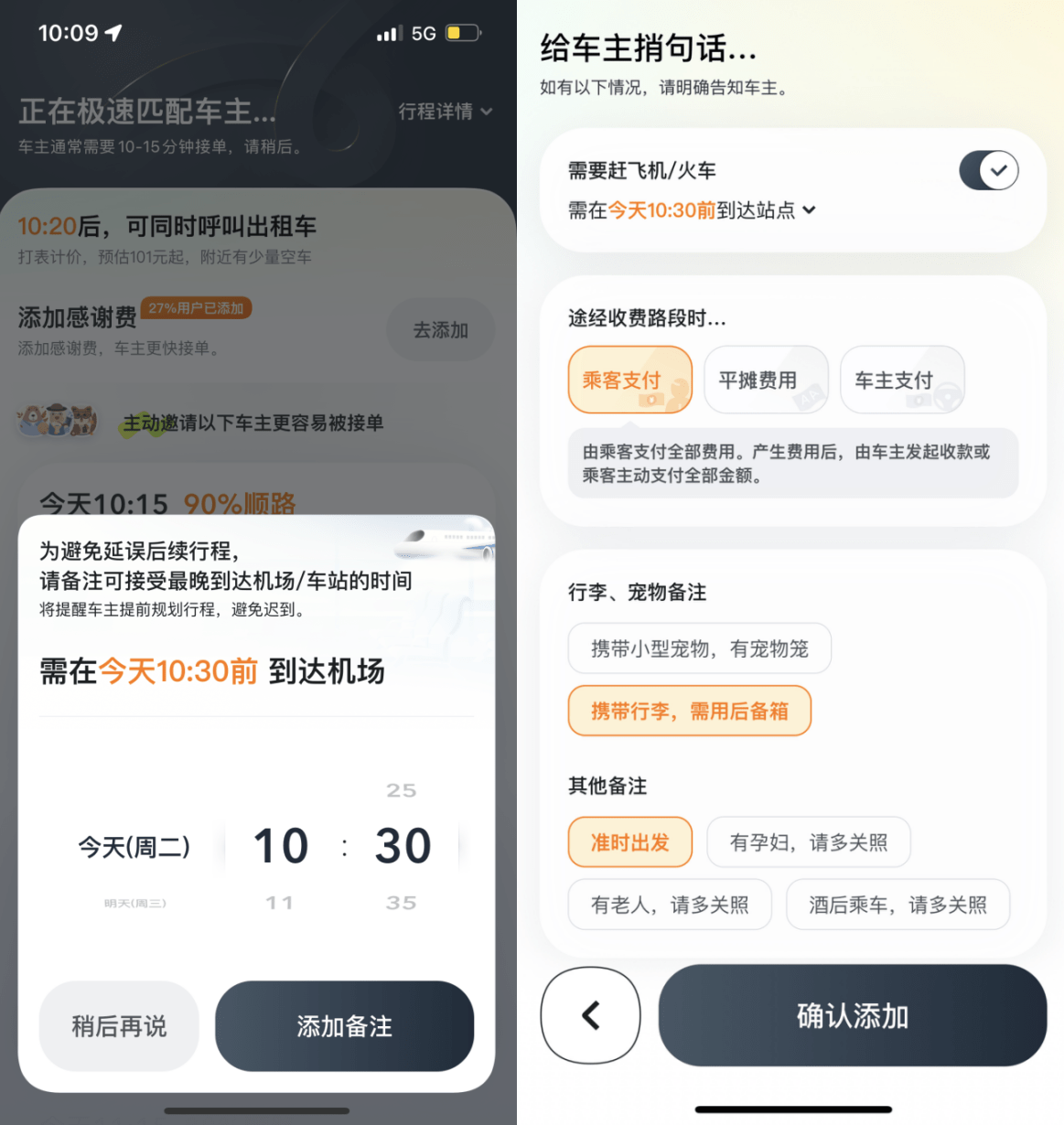Pick hour 11 in the time picker
The width and height of the screenshot is (1064, 1125).
pos(280,903)
